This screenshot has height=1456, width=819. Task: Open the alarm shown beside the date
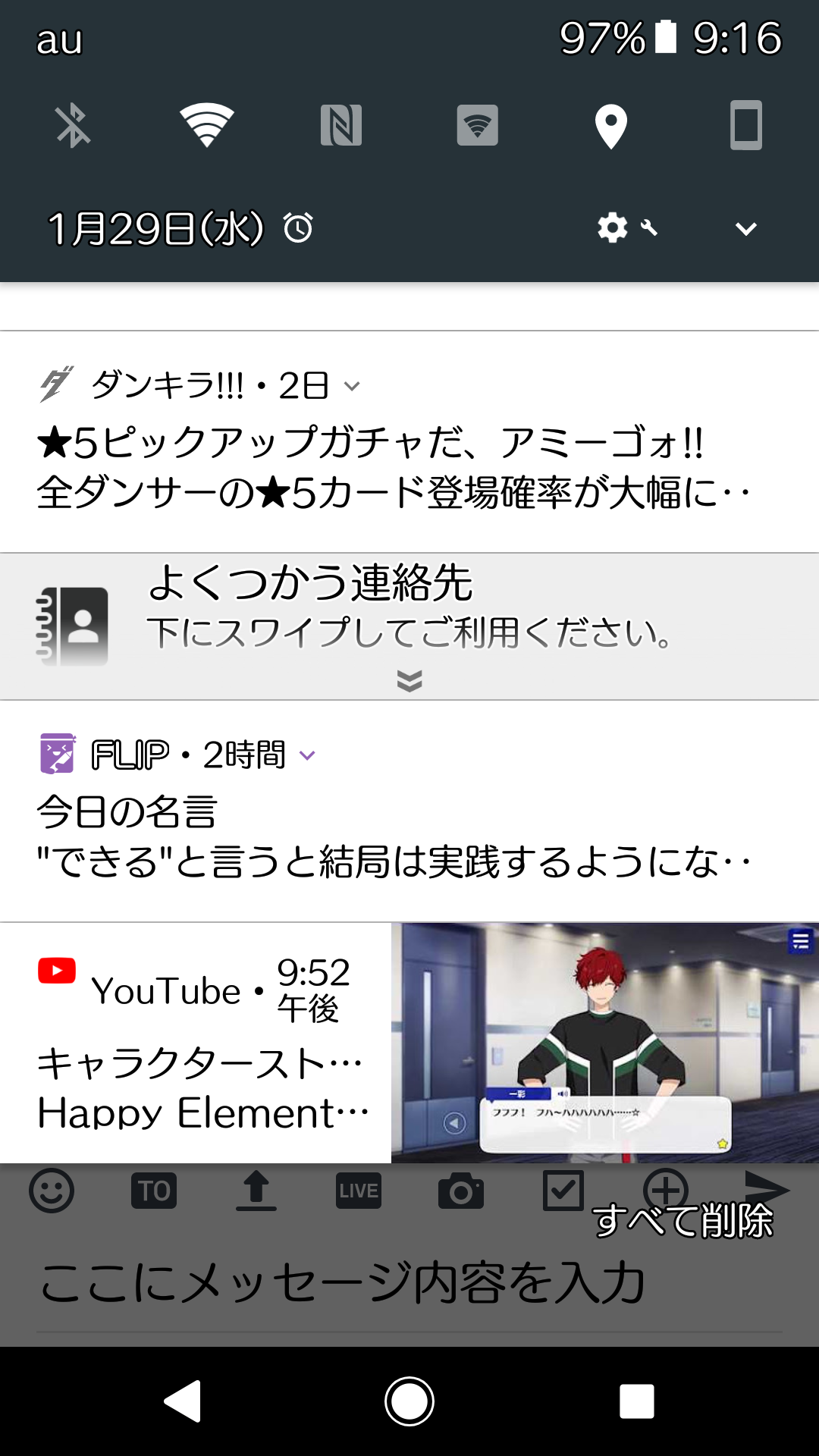298,227
